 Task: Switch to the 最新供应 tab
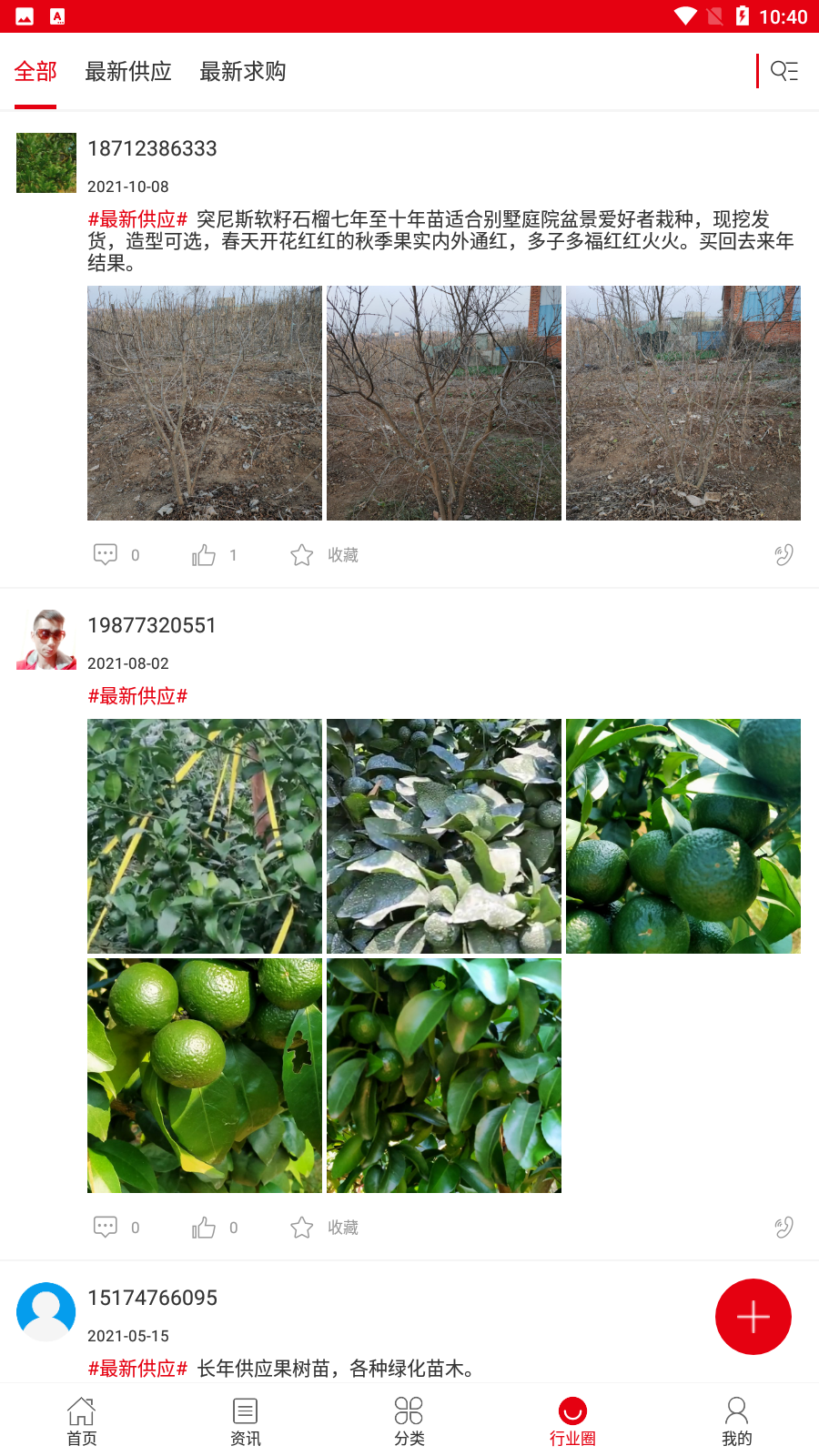coord(128,71)
